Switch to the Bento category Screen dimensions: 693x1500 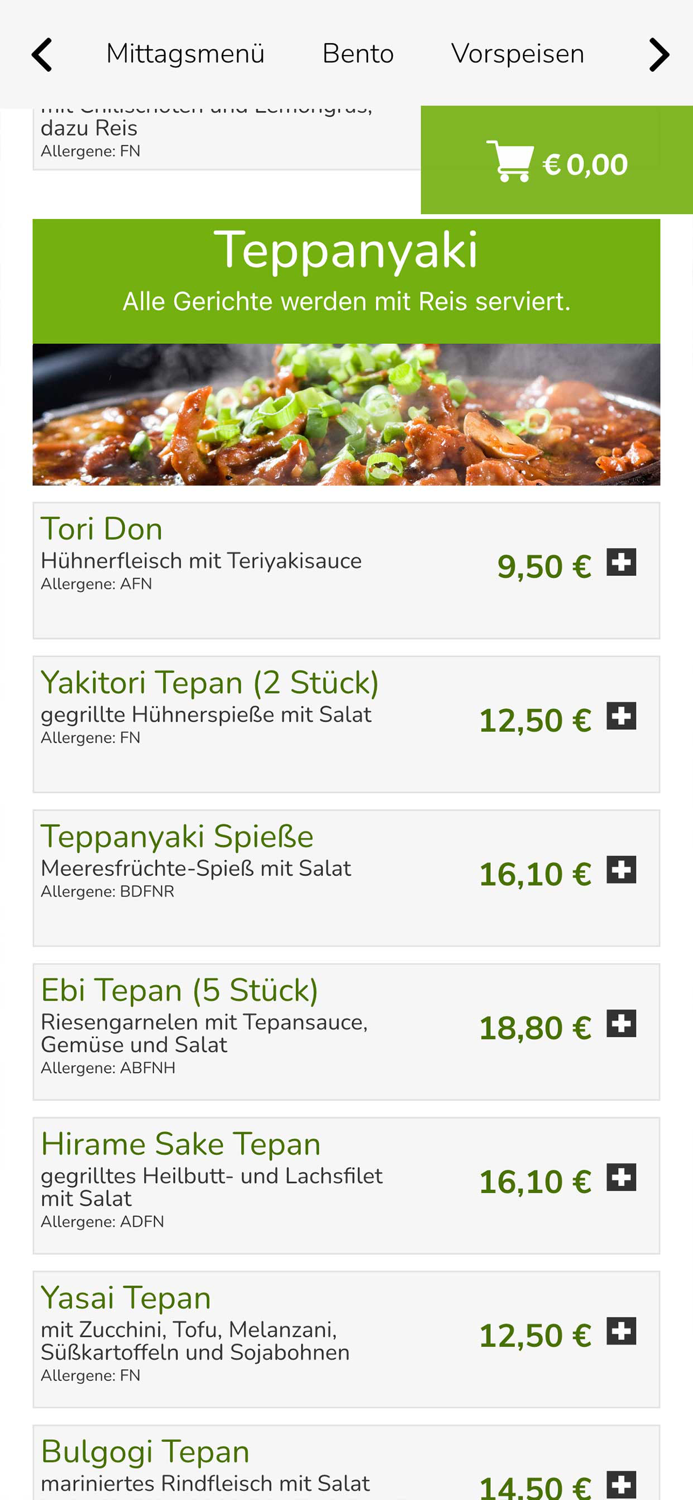[x=358, y=54]
